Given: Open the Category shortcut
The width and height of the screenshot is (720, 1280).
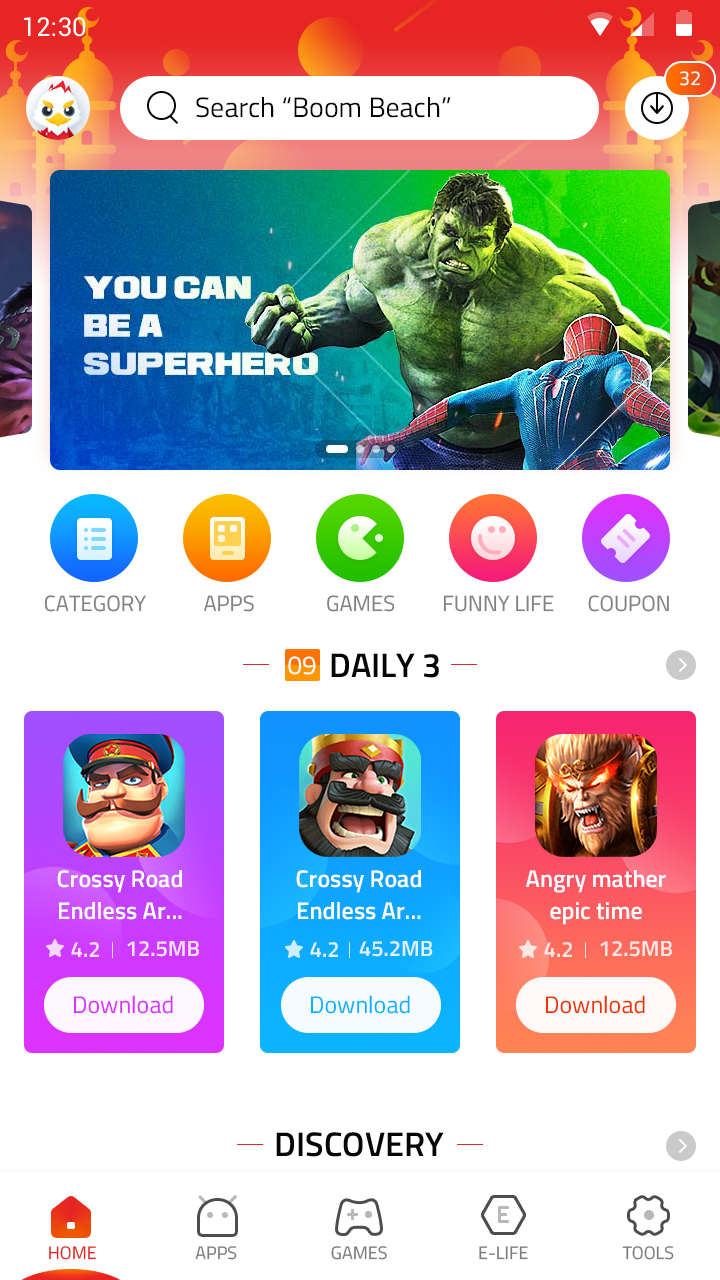Looking at the screenshot, I should tap(94, 555).
